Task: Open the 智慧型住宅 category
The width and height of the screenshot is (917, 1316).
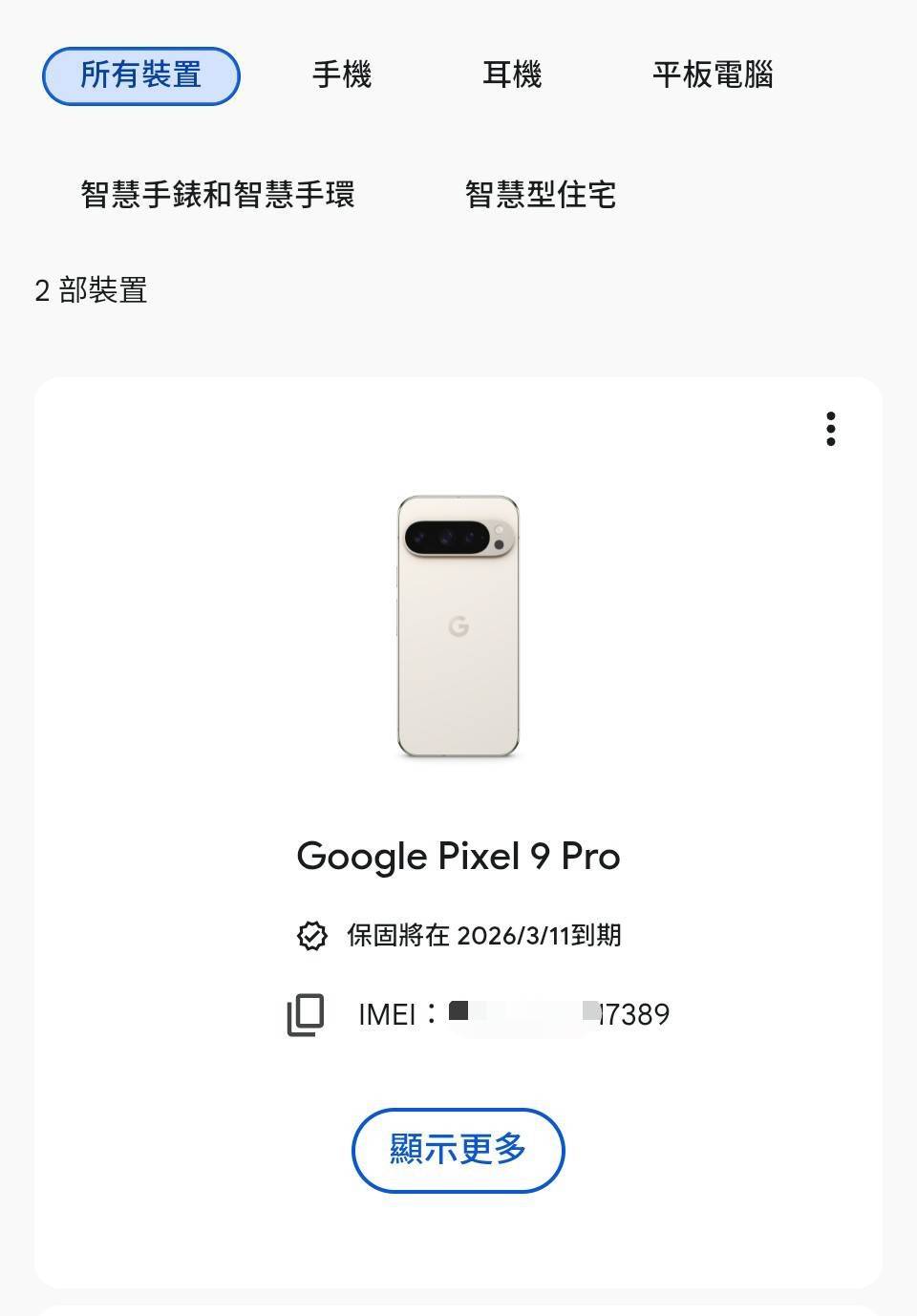Action: pos(541,195)
